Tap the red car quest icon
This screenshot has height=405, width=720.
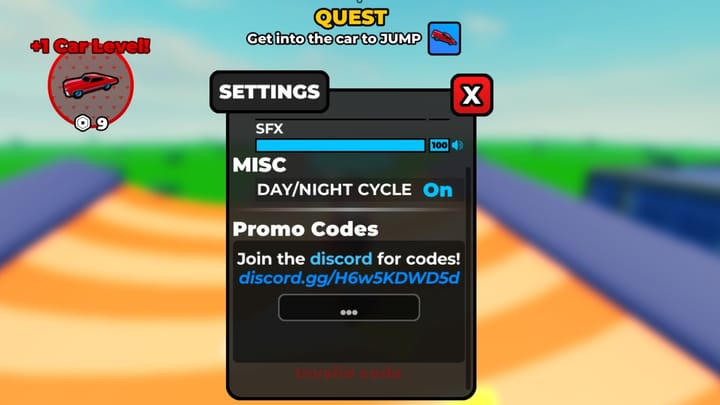(444, 39)
